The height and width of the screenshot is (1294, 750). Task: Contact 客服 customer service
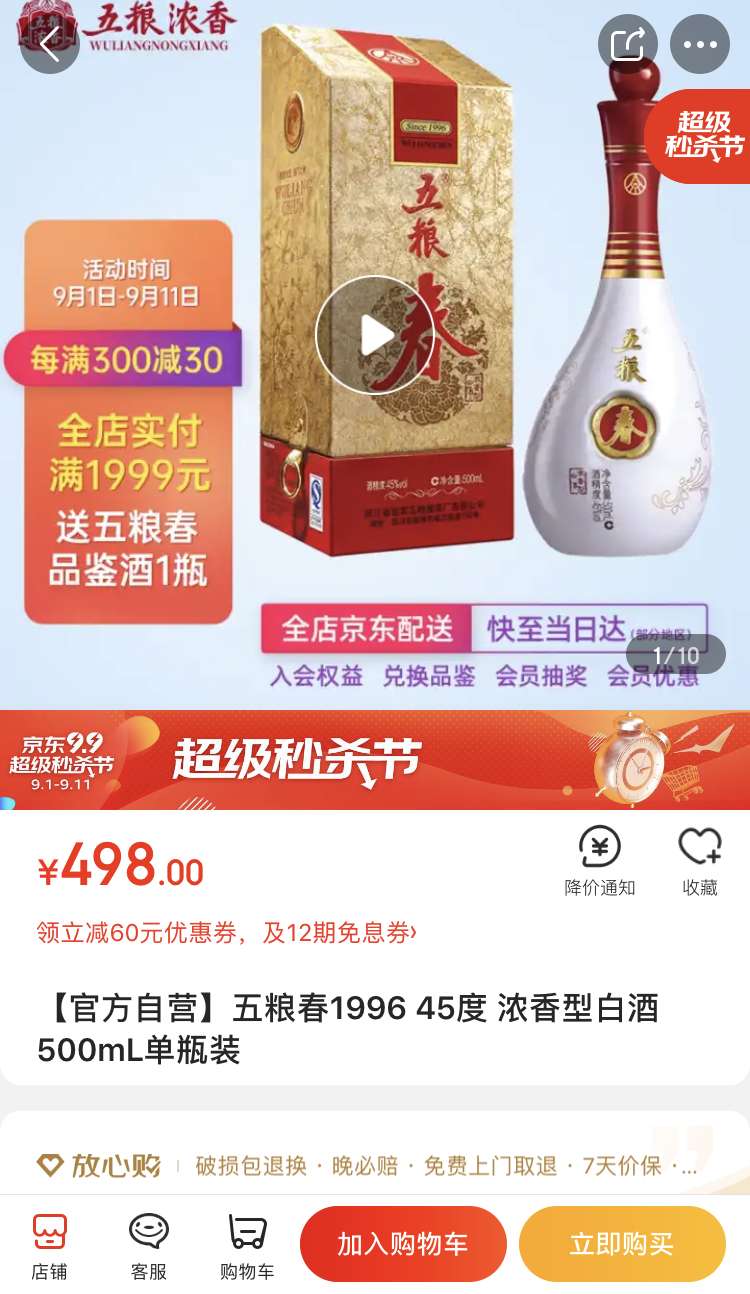click(149, 1245)
